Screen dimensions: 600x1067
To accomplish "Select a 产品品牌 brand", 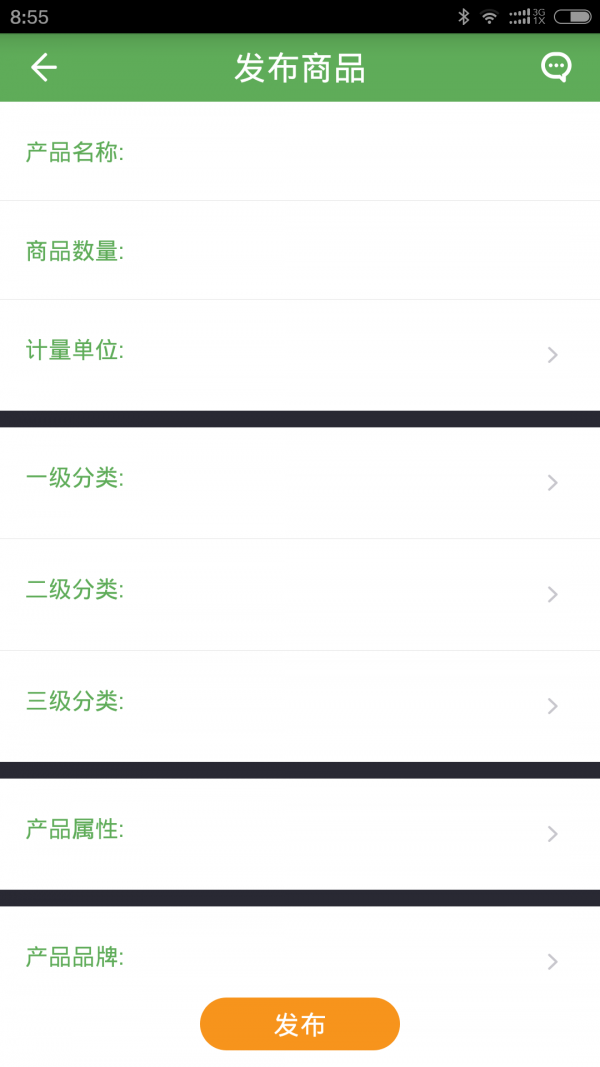I will pyautogui.click(x=300, y=957).
